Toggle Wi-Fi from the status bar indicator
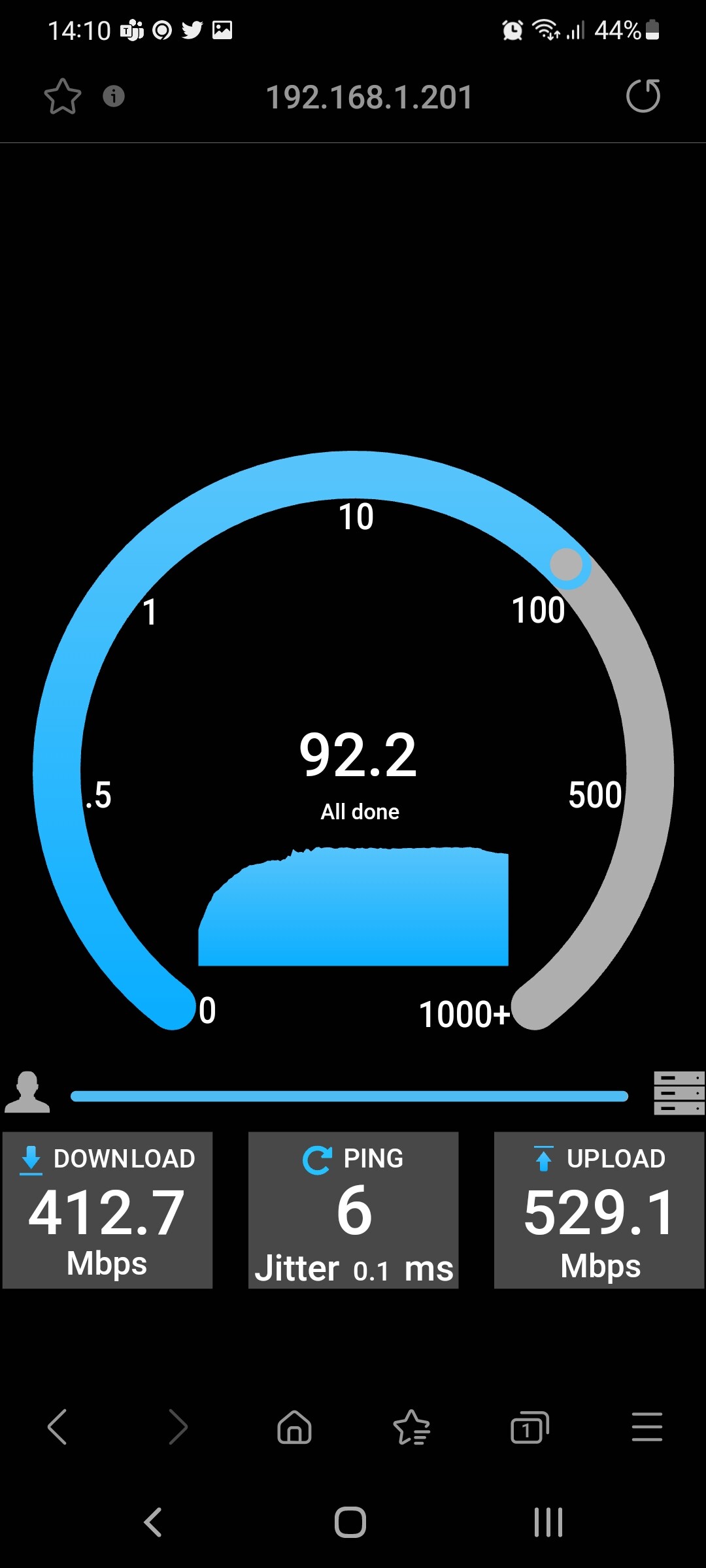 543,29
